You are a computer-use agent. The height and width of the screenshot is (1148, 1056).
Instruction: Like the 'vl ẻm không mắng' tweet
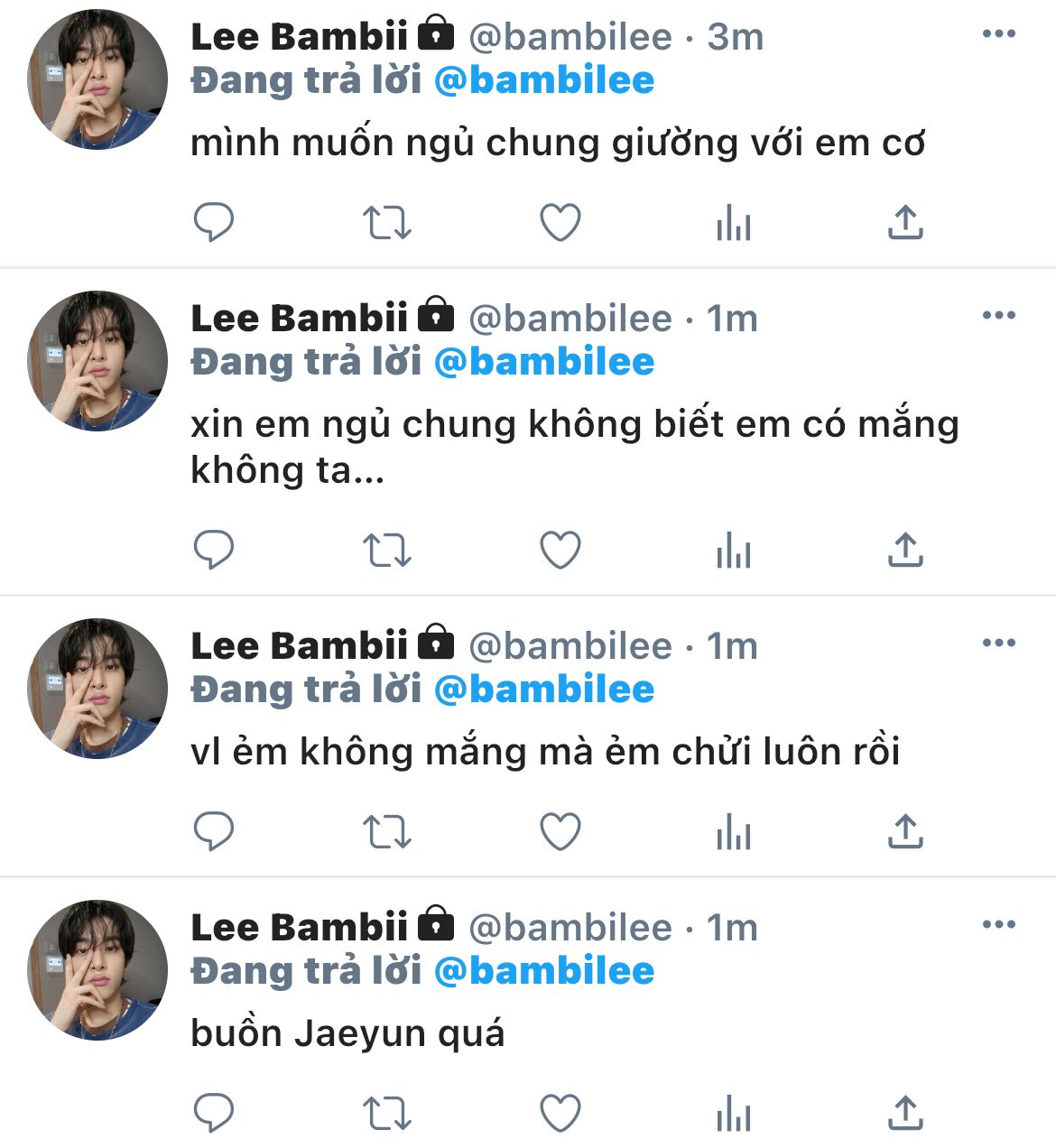pos(560,831)
